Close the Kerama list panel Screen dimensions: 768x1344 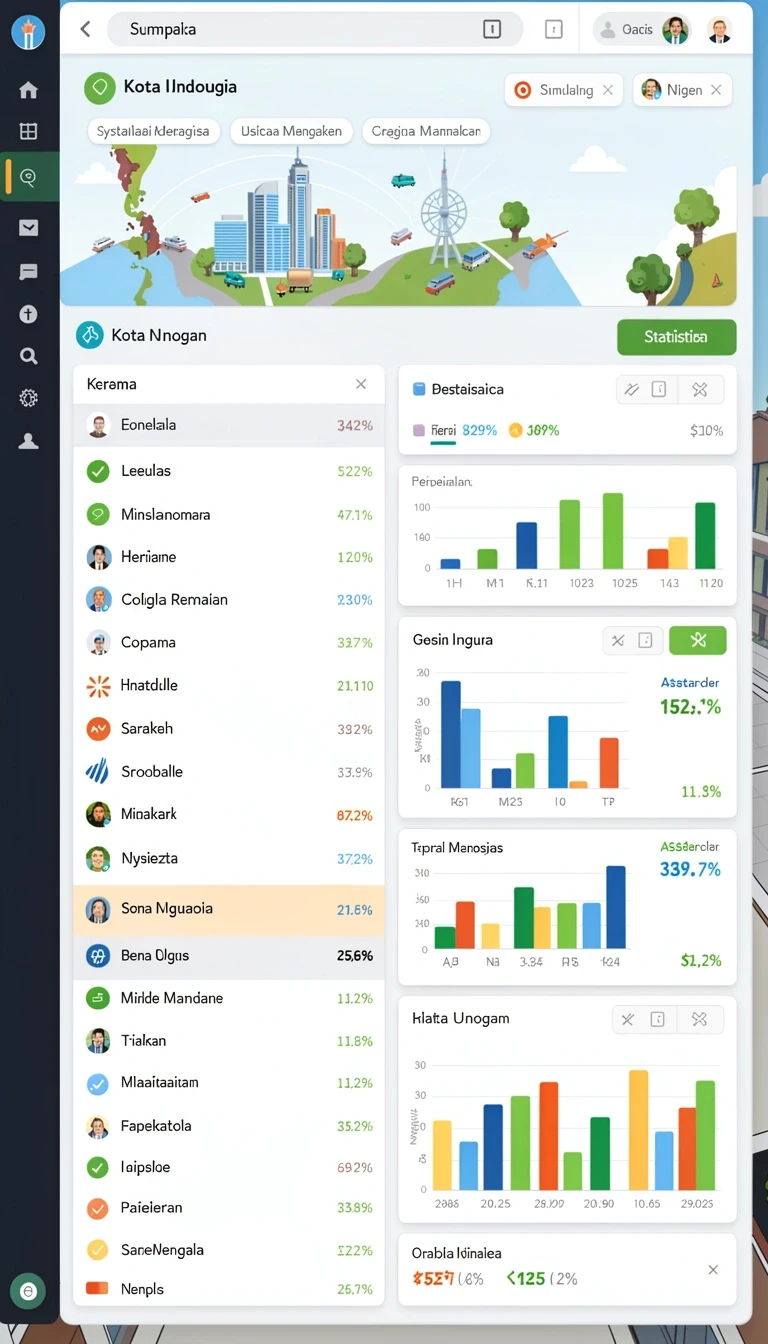[x=361, y=384]
